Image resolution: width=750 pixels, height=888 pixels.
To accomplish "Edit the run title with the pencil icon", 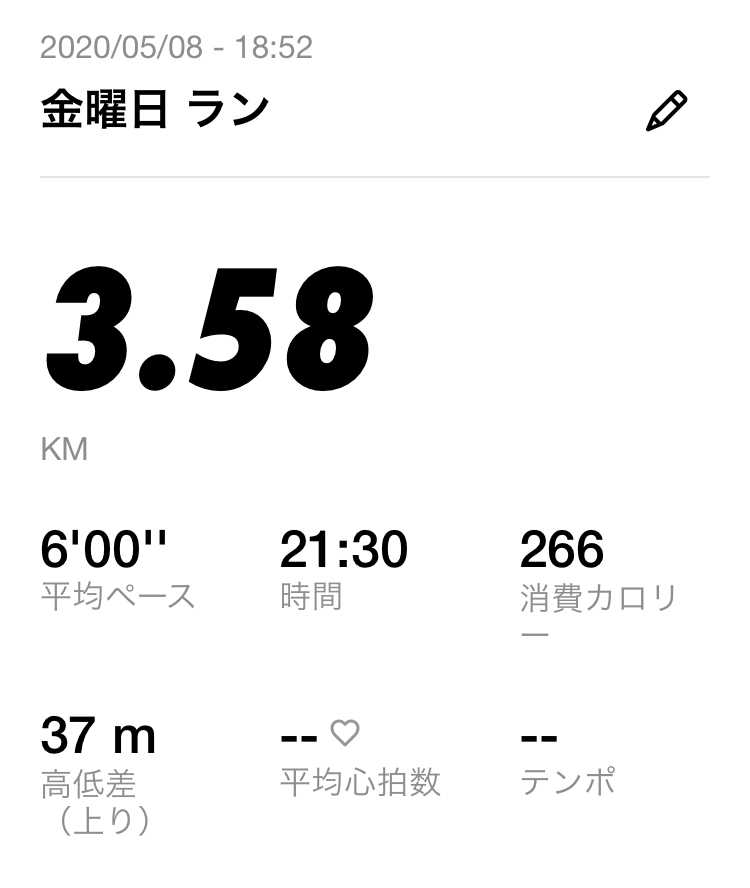I will click(x=666, y=111).
